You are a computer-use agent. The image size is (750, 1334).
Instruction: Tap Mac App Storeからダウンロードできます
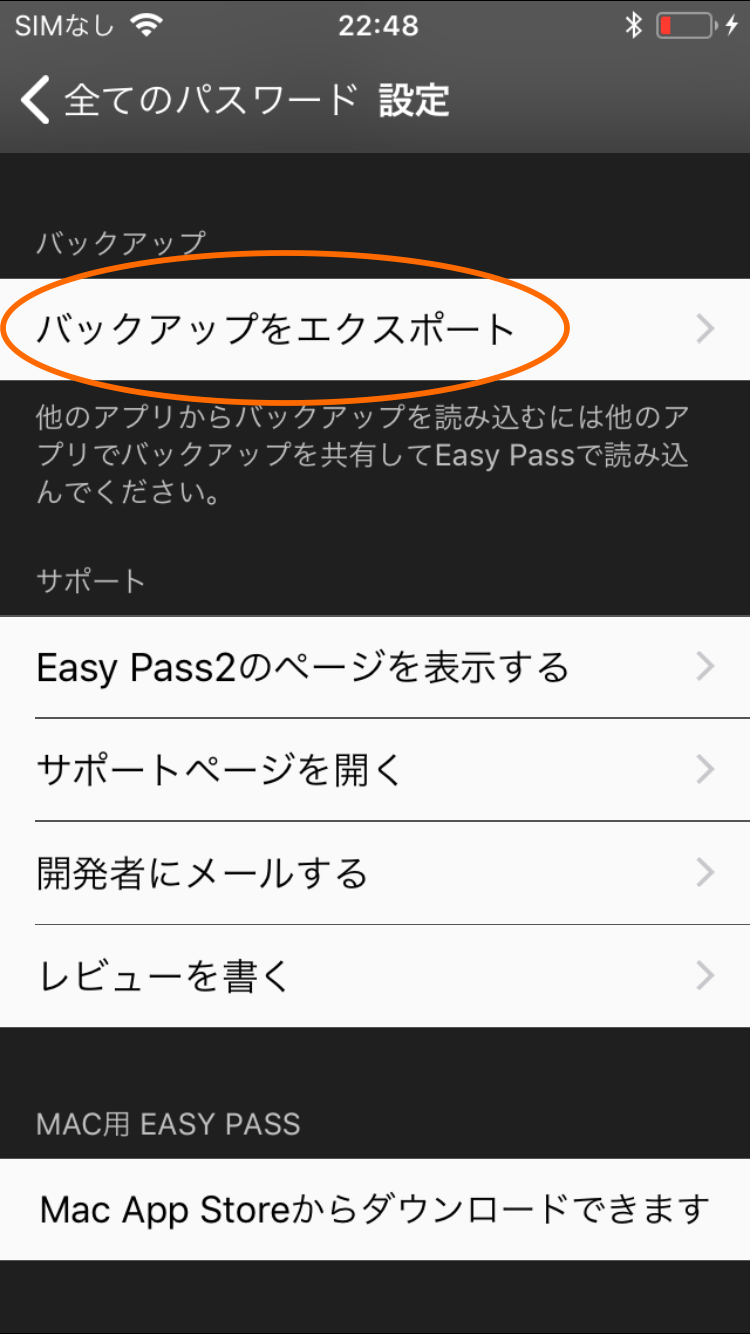point(375,1210)
